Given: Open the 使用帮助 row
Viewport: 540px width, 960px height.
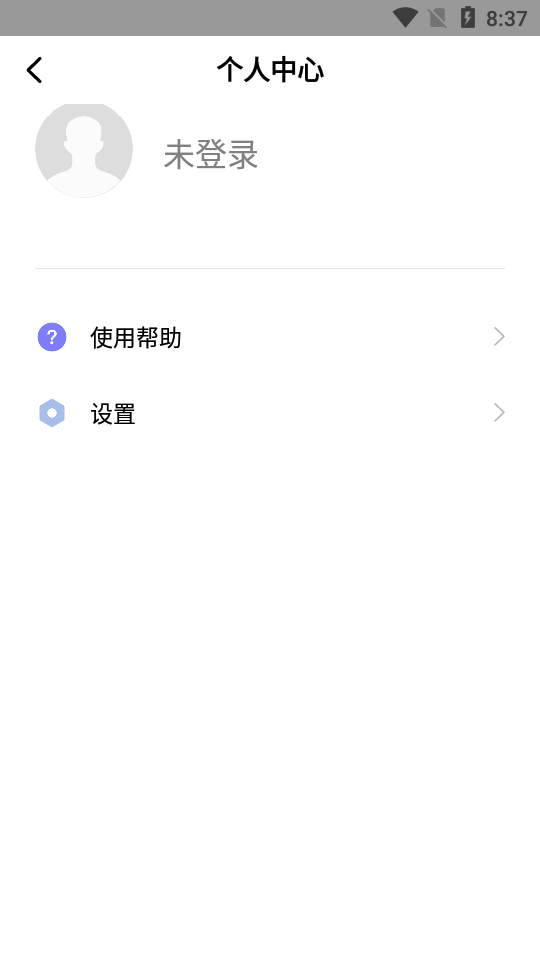Looking at the screenshot, I should 270,337.
